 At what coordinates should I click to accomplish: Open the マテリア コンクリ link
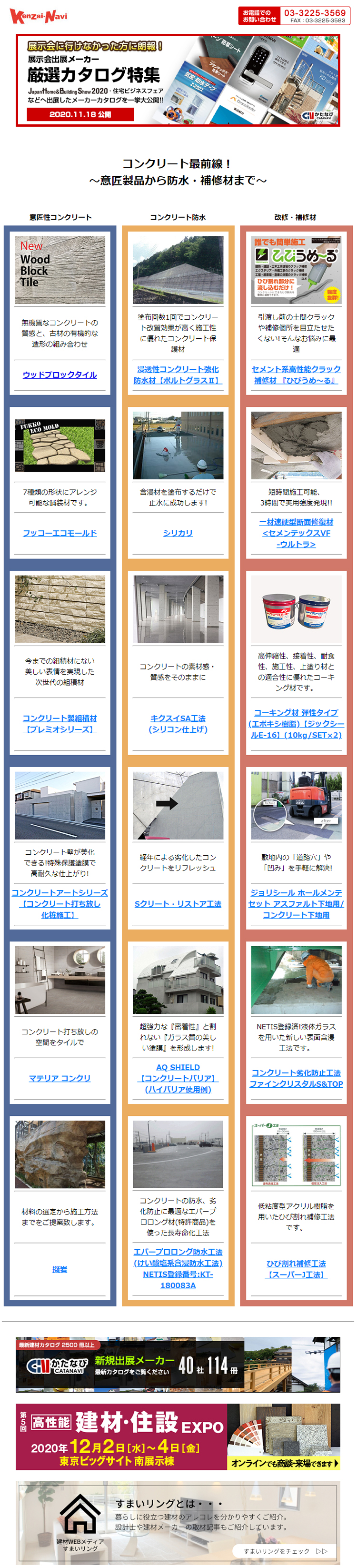(x=59, y=1077)
